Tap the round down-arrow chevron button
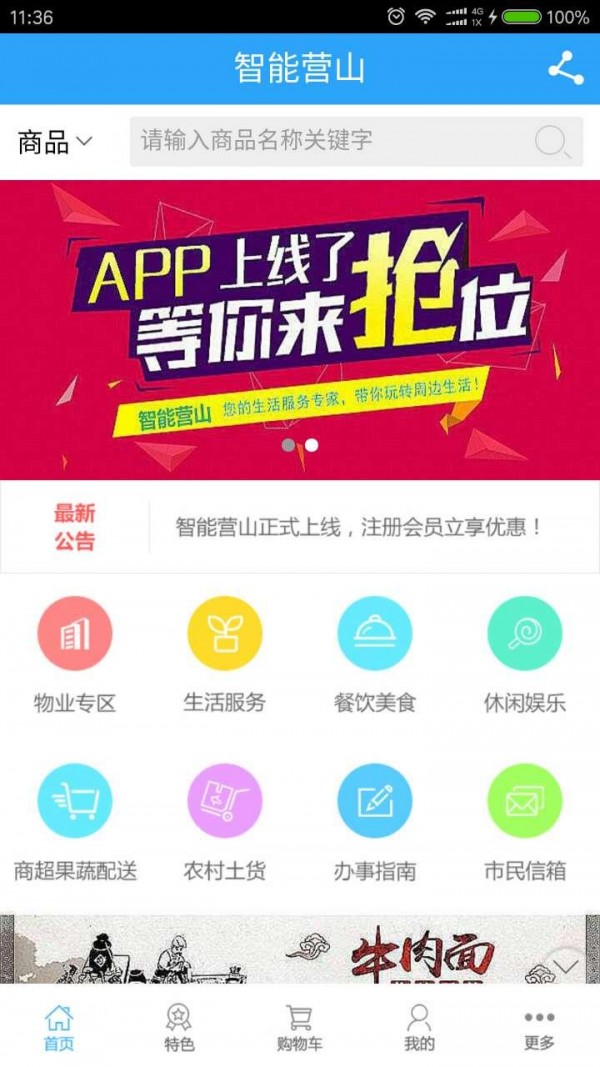Image resolution: width=600 pixels, height=1067 pixels. click(x=567, y=966)
